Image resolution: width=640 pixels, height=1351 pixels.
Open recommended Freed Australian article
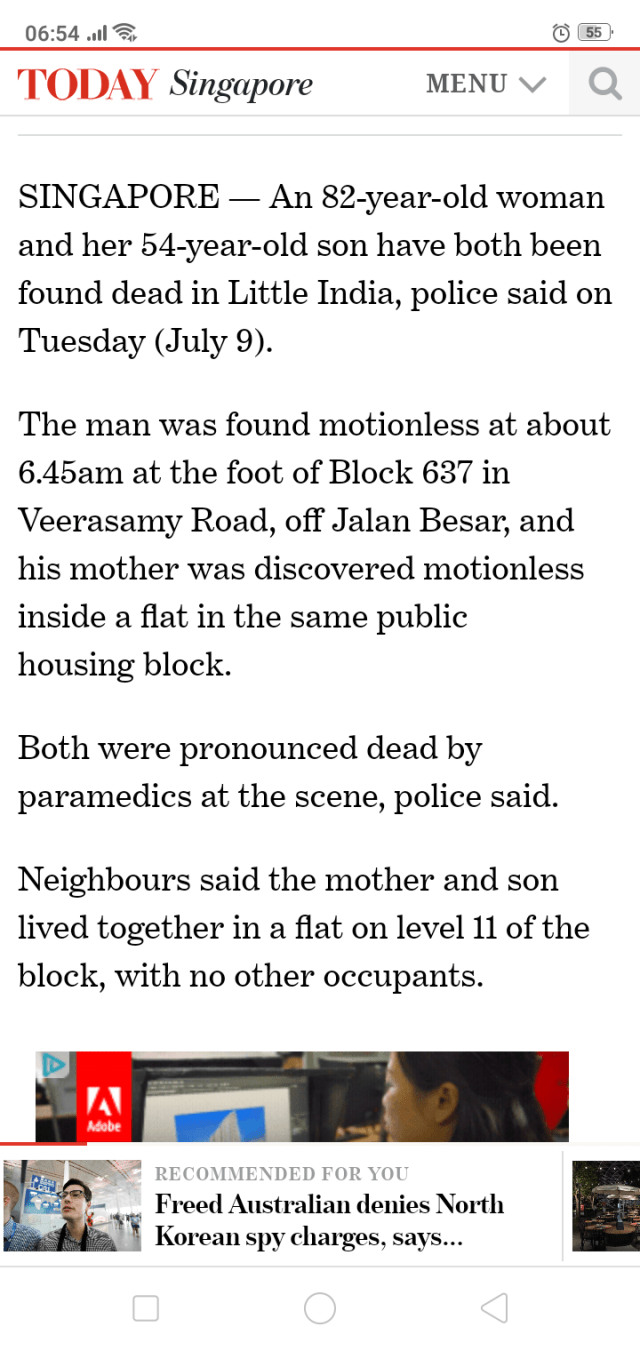click(329, 1220)
